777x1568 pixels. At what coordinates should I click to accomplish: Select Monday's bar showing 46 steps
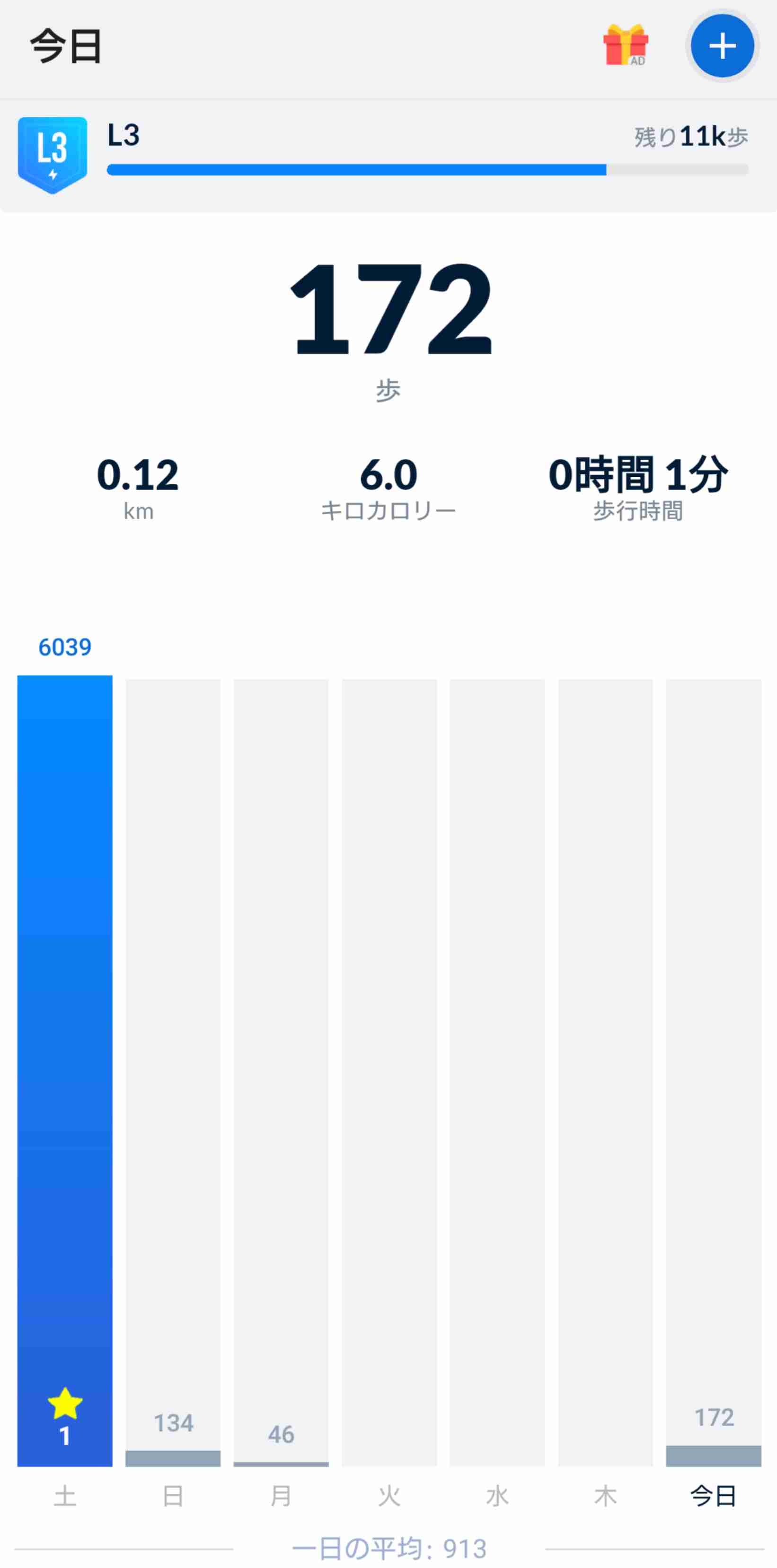(x=281, y=1071)
